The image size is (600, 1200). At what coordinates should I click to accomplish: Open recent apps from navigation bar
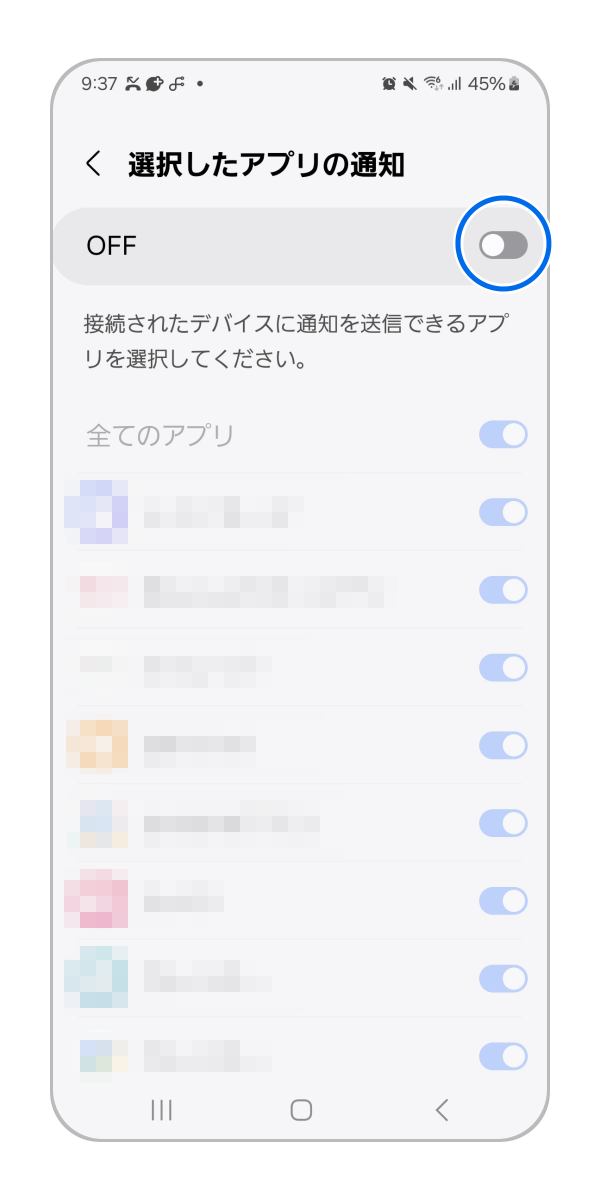point(161,1109)
